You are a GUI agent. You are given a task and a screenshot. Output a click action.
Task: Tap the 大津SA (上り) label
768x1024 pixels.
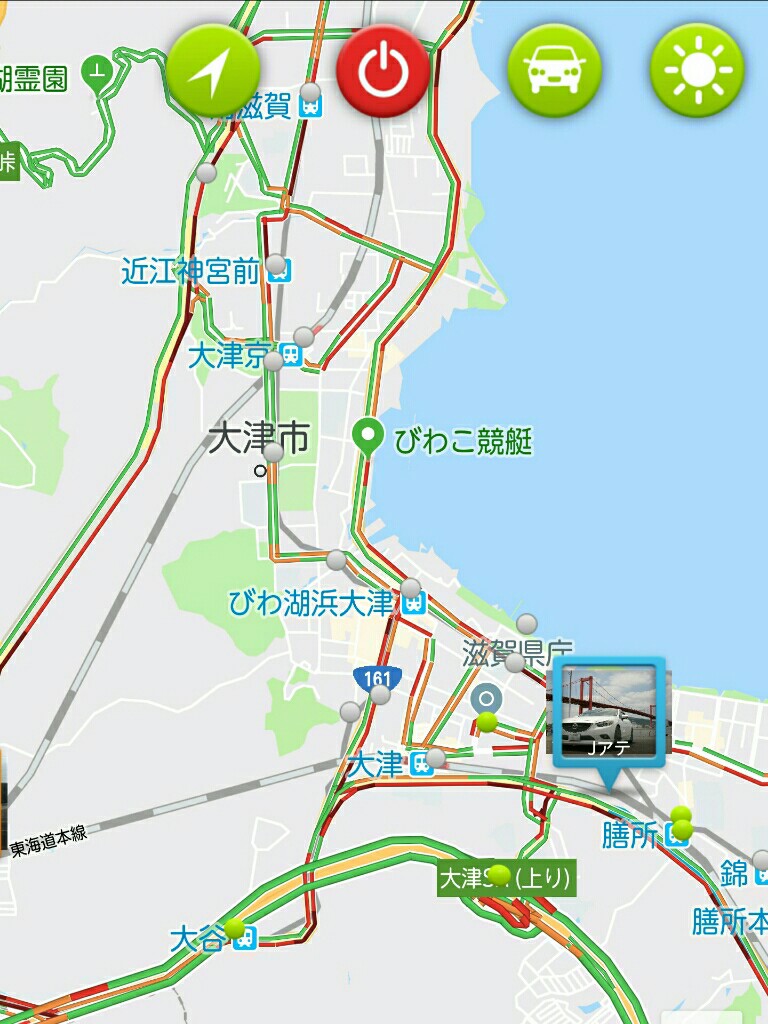tap(506, 878)
